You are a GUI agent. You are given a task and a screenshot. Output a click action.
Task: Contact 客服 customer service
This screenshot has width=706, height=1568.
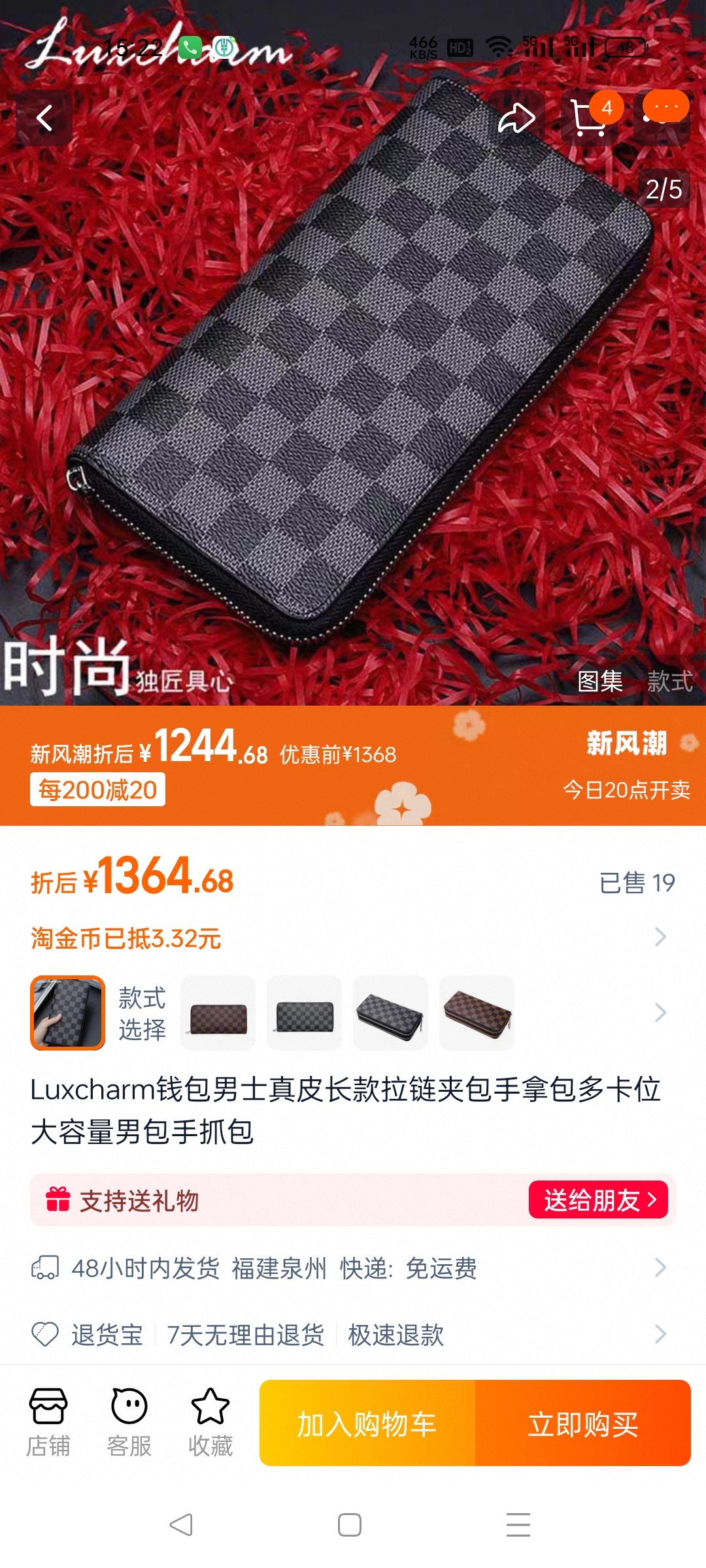[129, 1423]
